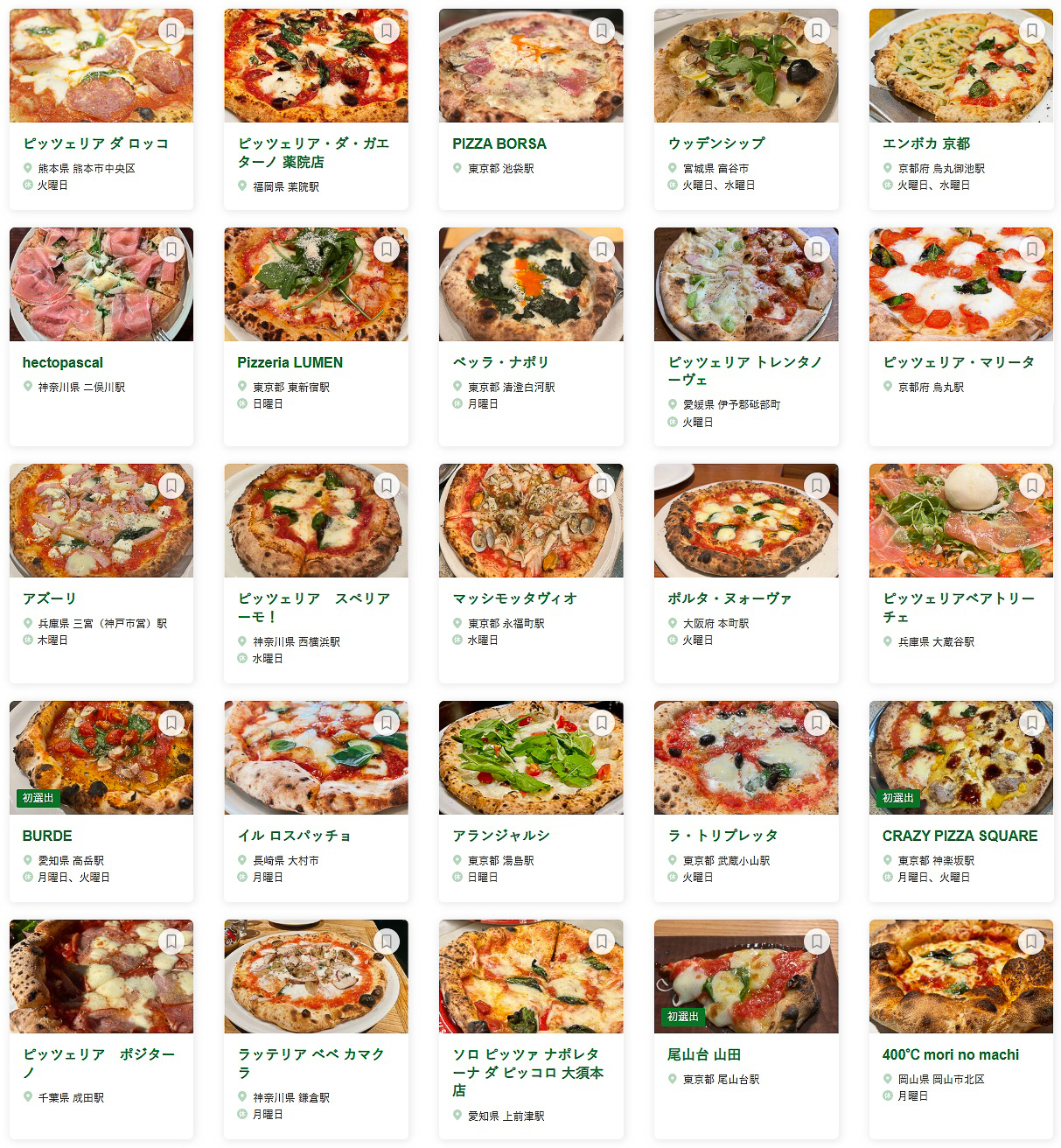The height and width of the screenshot is (1148, 1061).
Task: Open the 尾山台 山田 card
Action: click(703, 1054)
